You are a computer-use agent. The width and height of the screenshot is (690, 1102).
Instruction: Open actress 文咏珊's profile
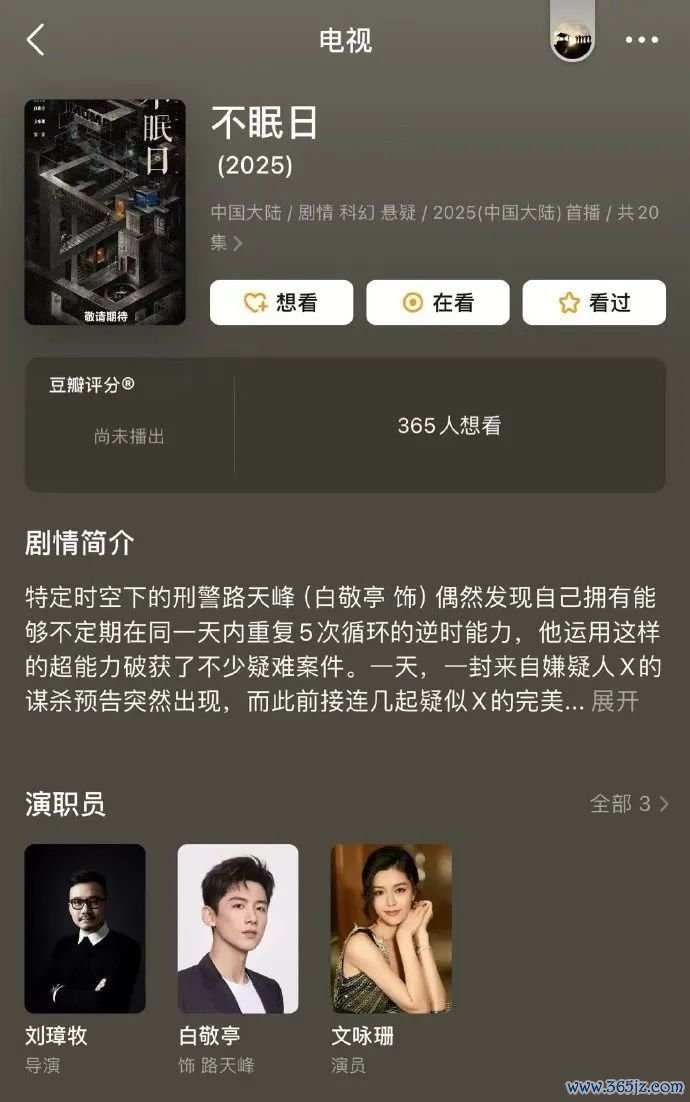point(391,929)
